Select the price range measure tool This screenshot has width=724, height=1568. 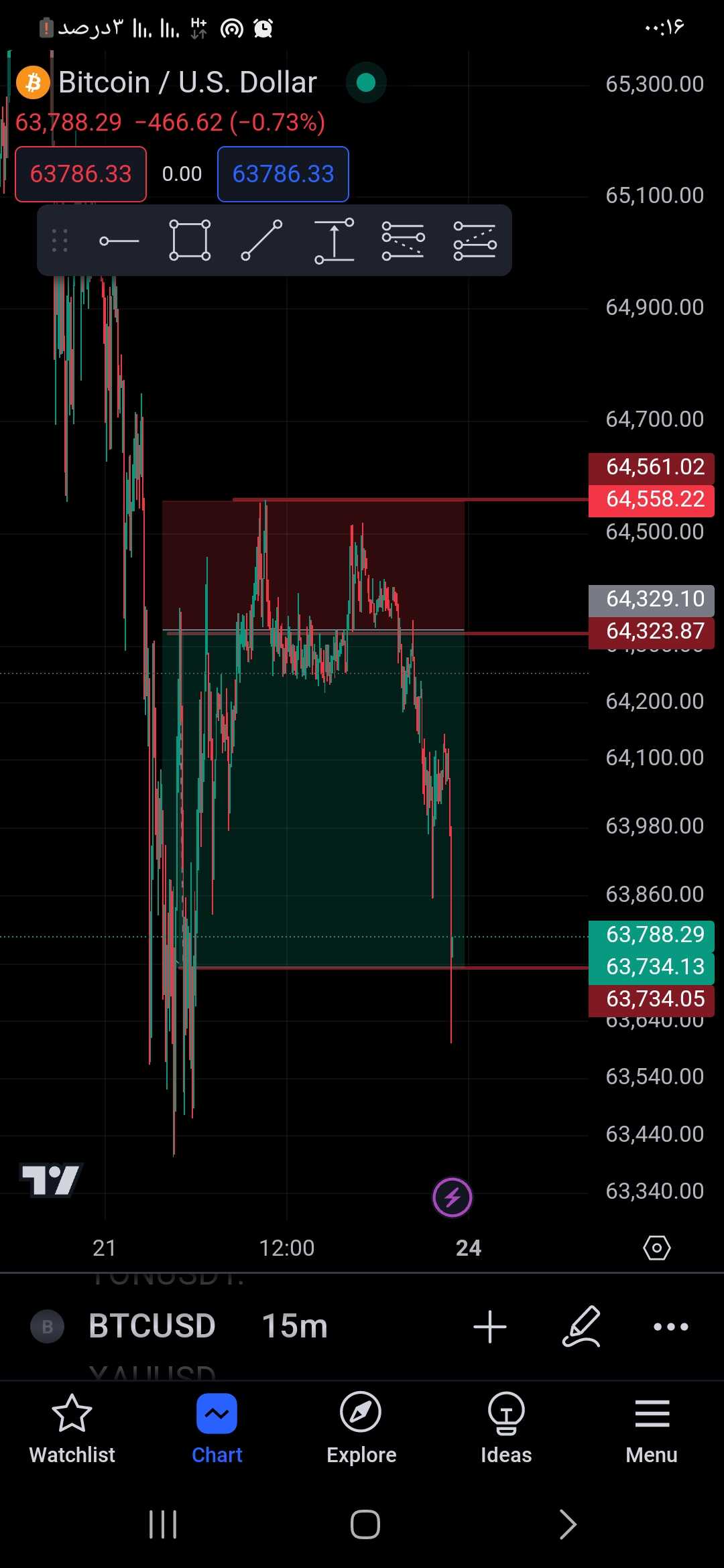click(x=334, y=241)
